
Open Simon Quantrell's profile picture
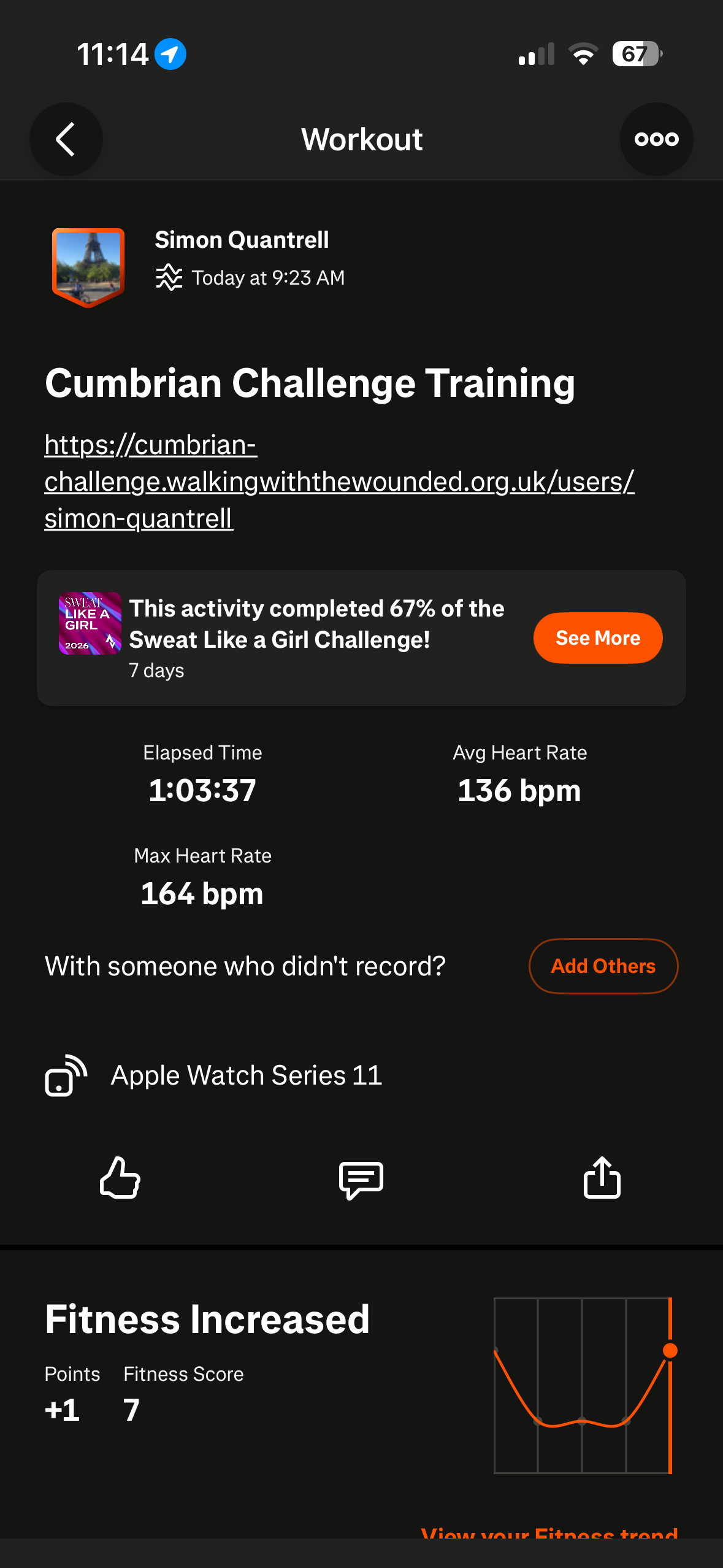click(88, 267)
